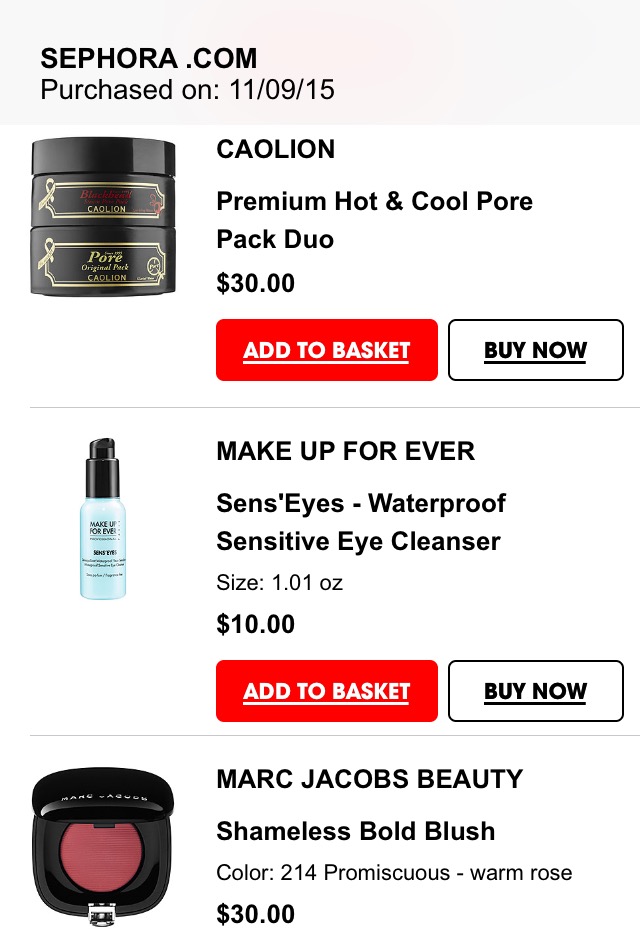The height and width of the screenshot is (930, 640).
Task: Add Caolion Pore Pack Duo to basket
Action: (326, 350)
